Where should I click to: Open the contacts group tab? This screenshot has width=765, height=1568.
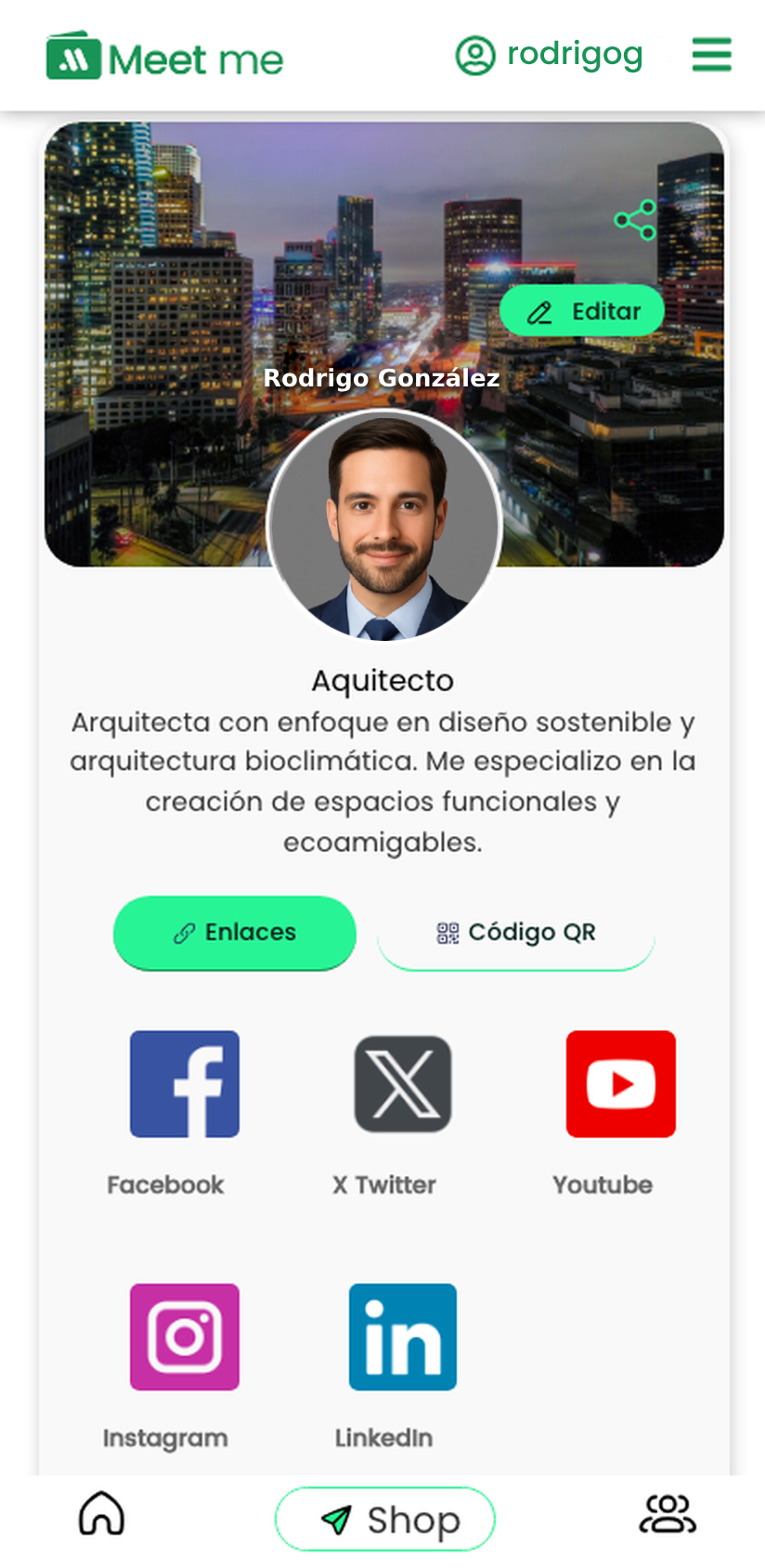[667, 1514]
